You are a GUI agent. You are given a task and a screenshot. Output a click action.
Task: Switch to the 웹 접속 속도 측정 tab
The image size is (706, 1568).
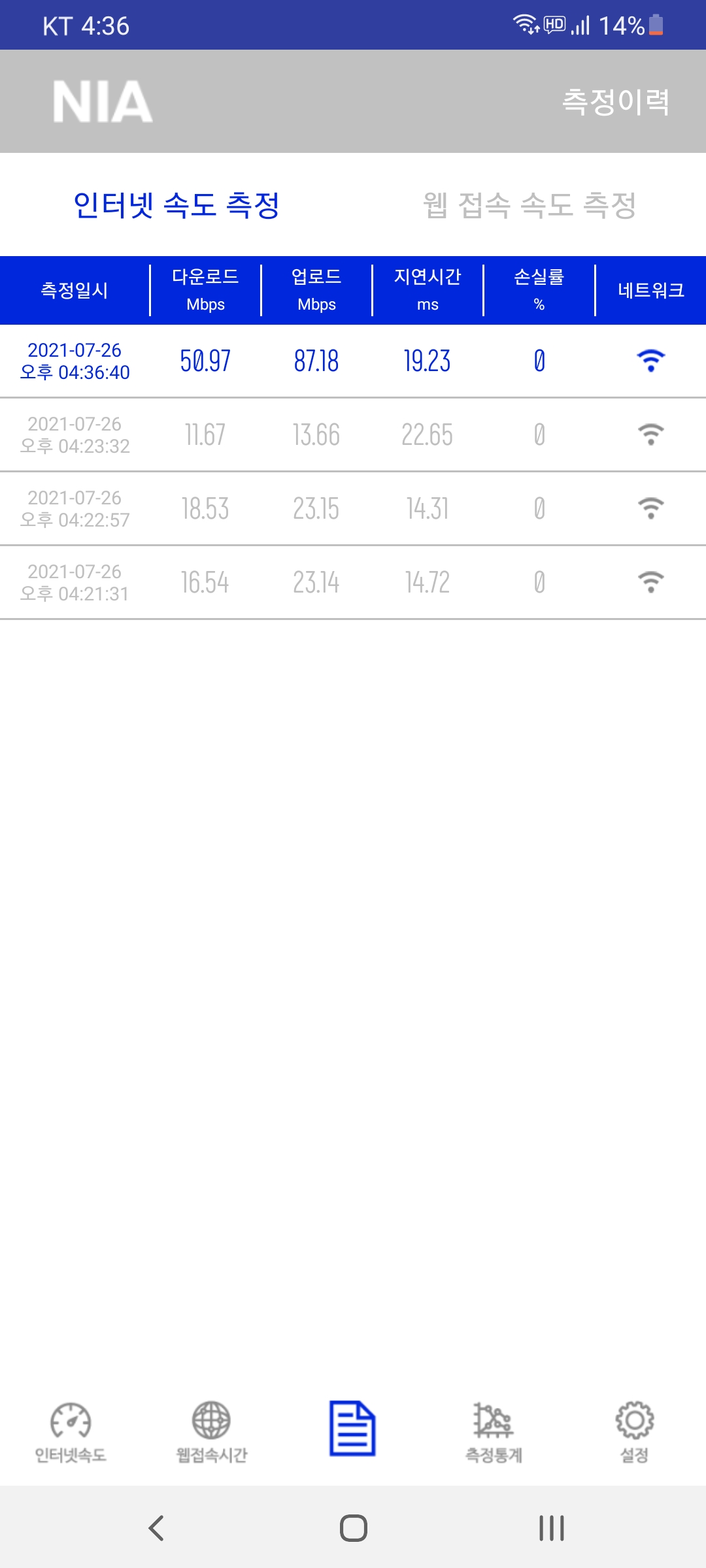click(x=529, y=205)
